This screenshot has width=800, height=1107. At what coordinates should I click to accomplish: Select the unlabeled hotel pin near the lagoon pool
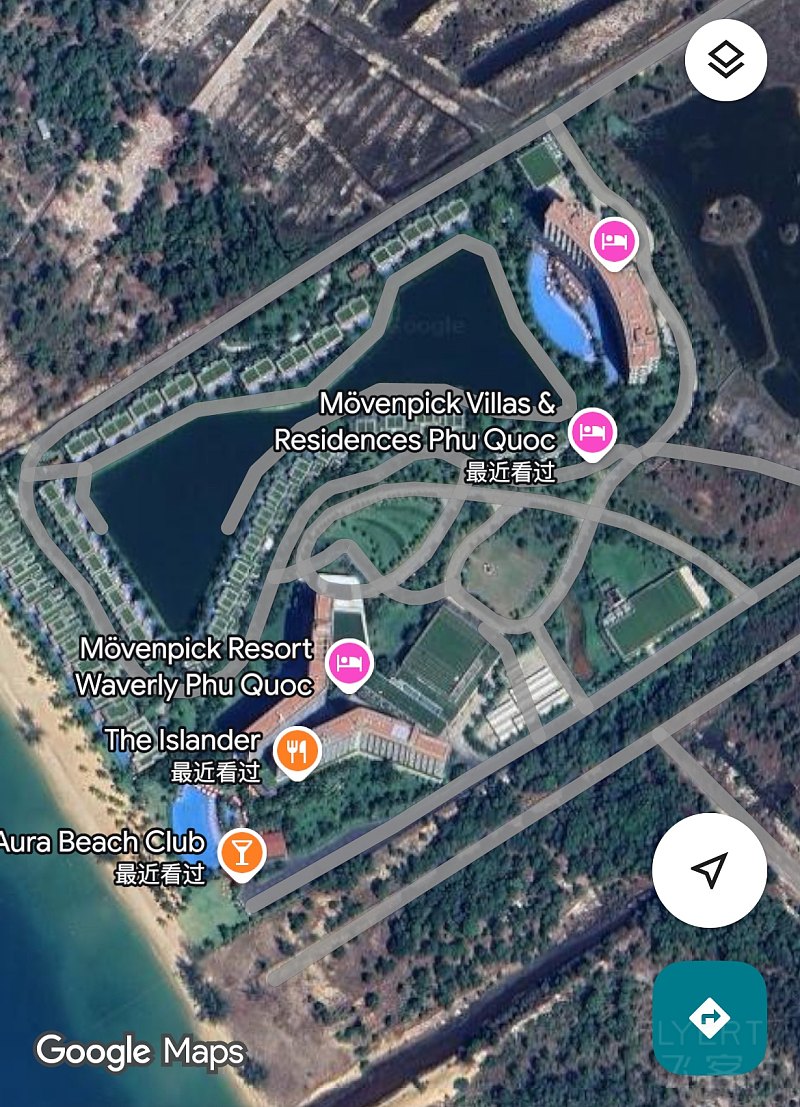tap(612, 241)
